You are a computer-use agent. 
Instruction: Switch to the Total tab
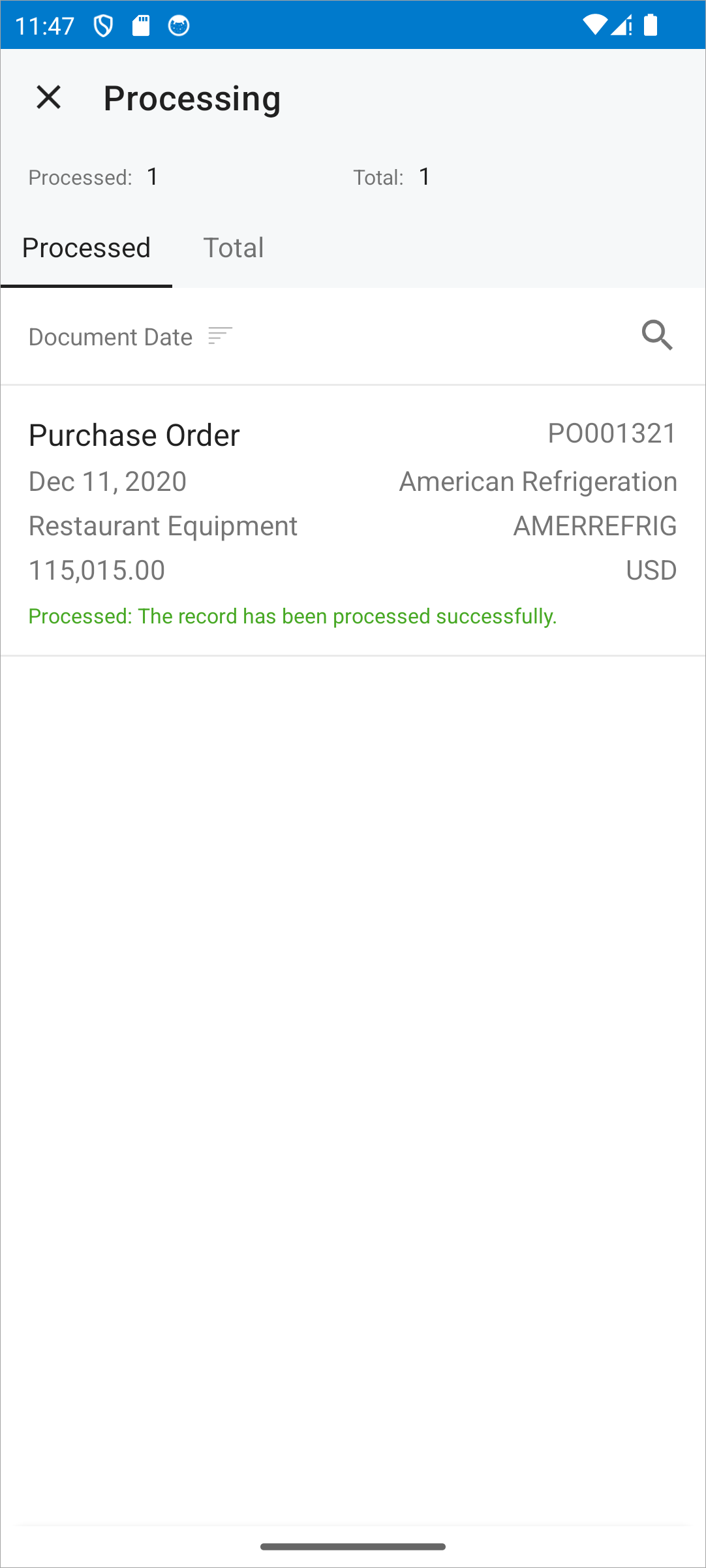(x=233, y=248)
